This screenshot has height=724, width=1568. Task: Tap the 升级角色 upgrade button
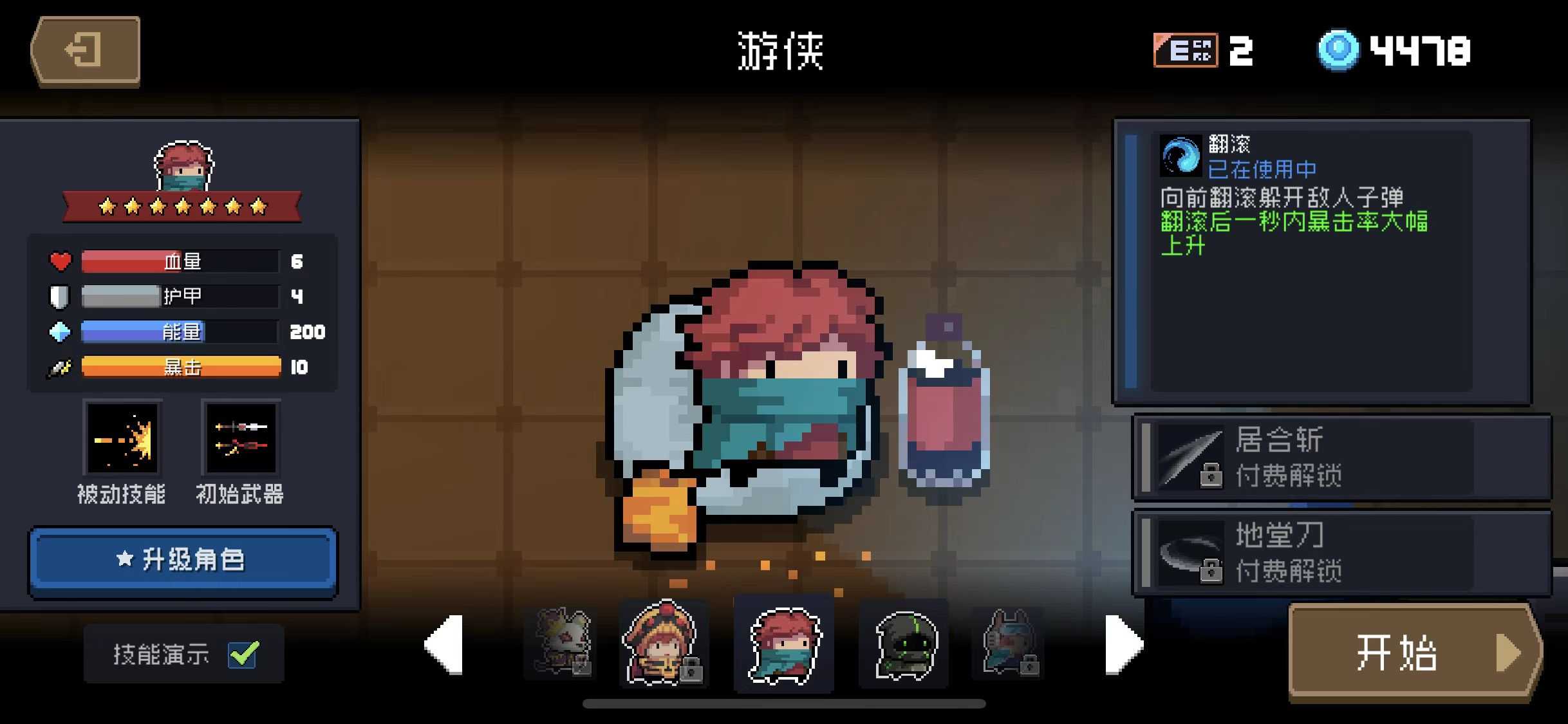pos(183,560)
